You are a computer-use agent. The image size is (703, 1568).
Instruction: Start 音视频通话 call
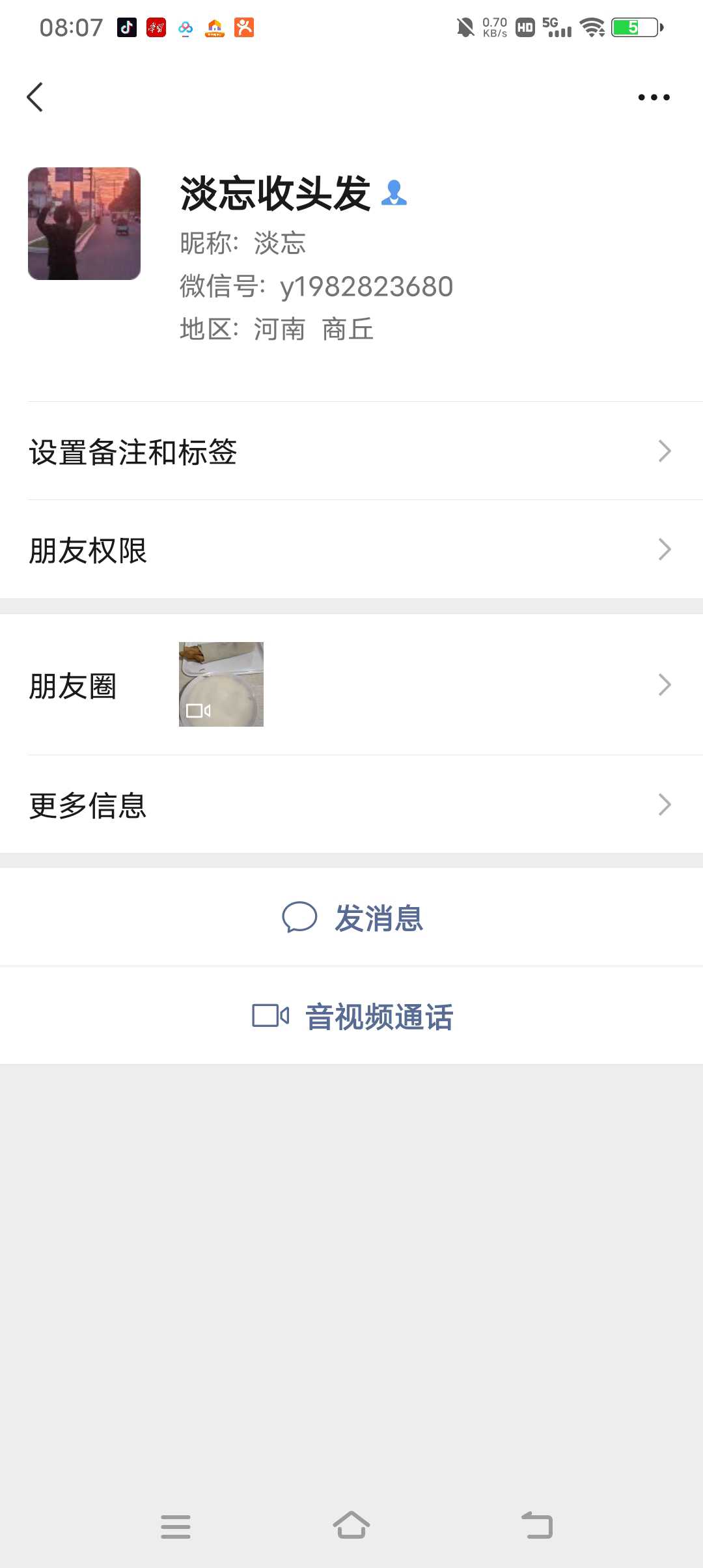click(x=351, y=1016)
